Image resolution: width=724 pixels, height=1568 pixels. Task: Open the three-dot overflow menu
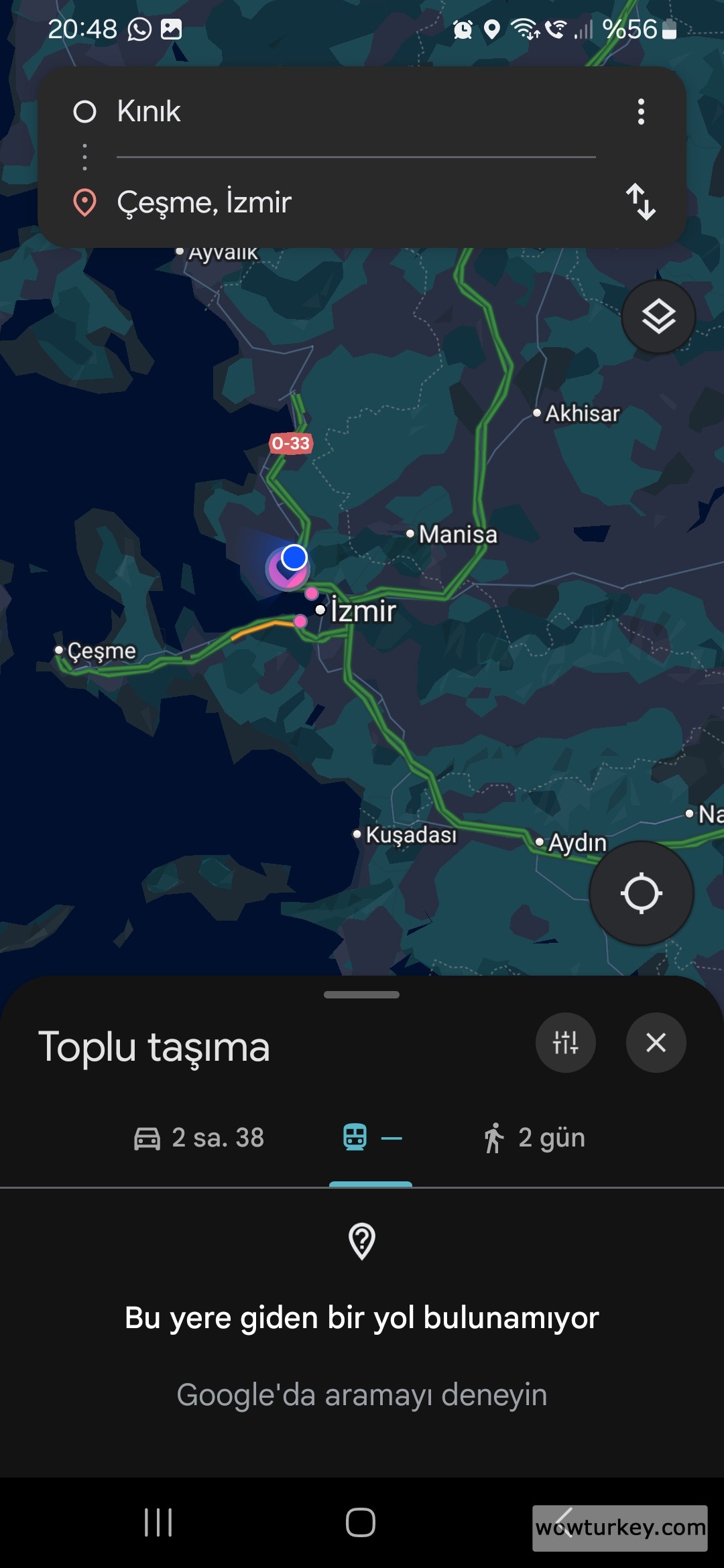641,113
